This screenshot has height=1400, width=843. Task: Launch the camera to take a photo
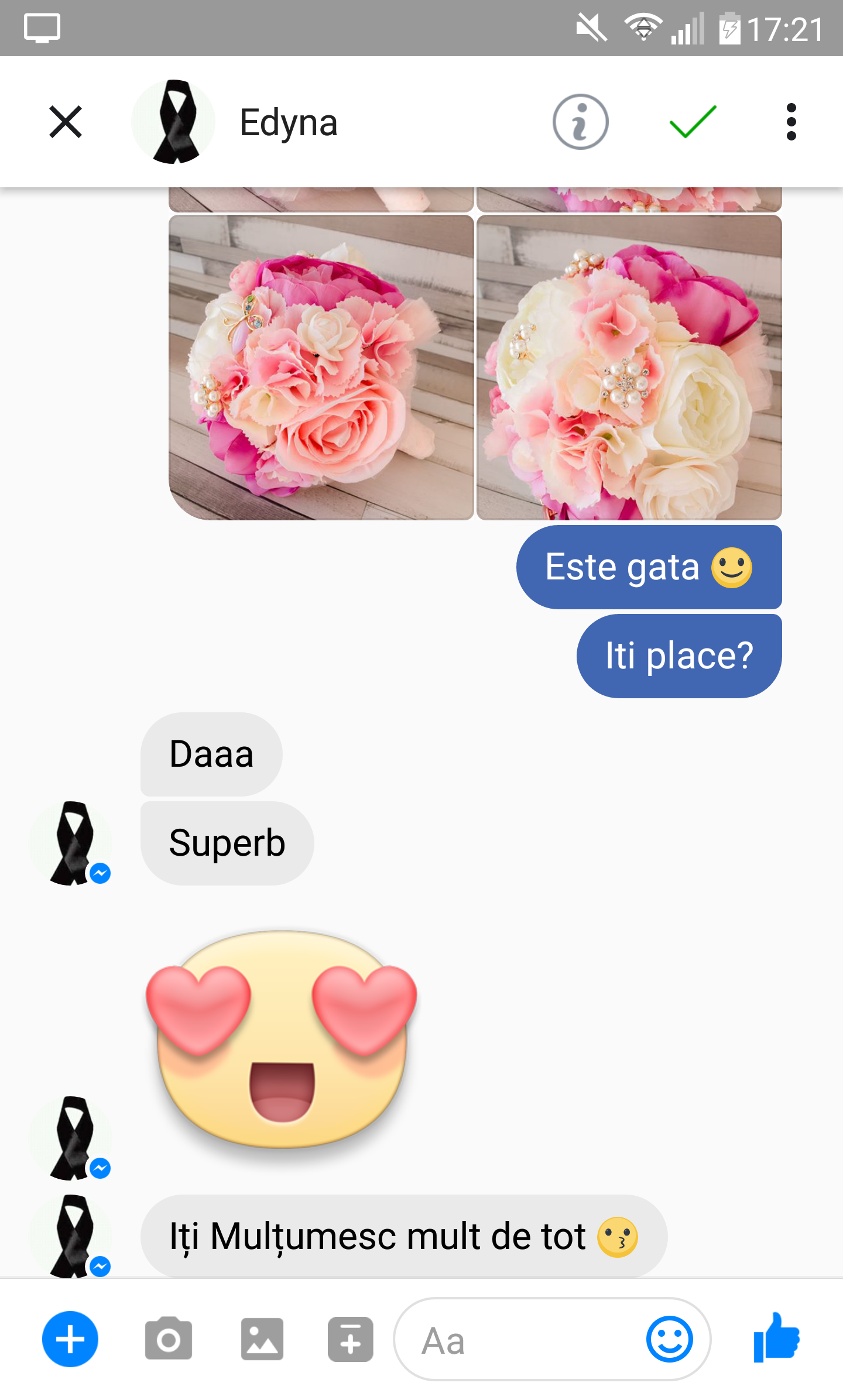click(169, 1339)
